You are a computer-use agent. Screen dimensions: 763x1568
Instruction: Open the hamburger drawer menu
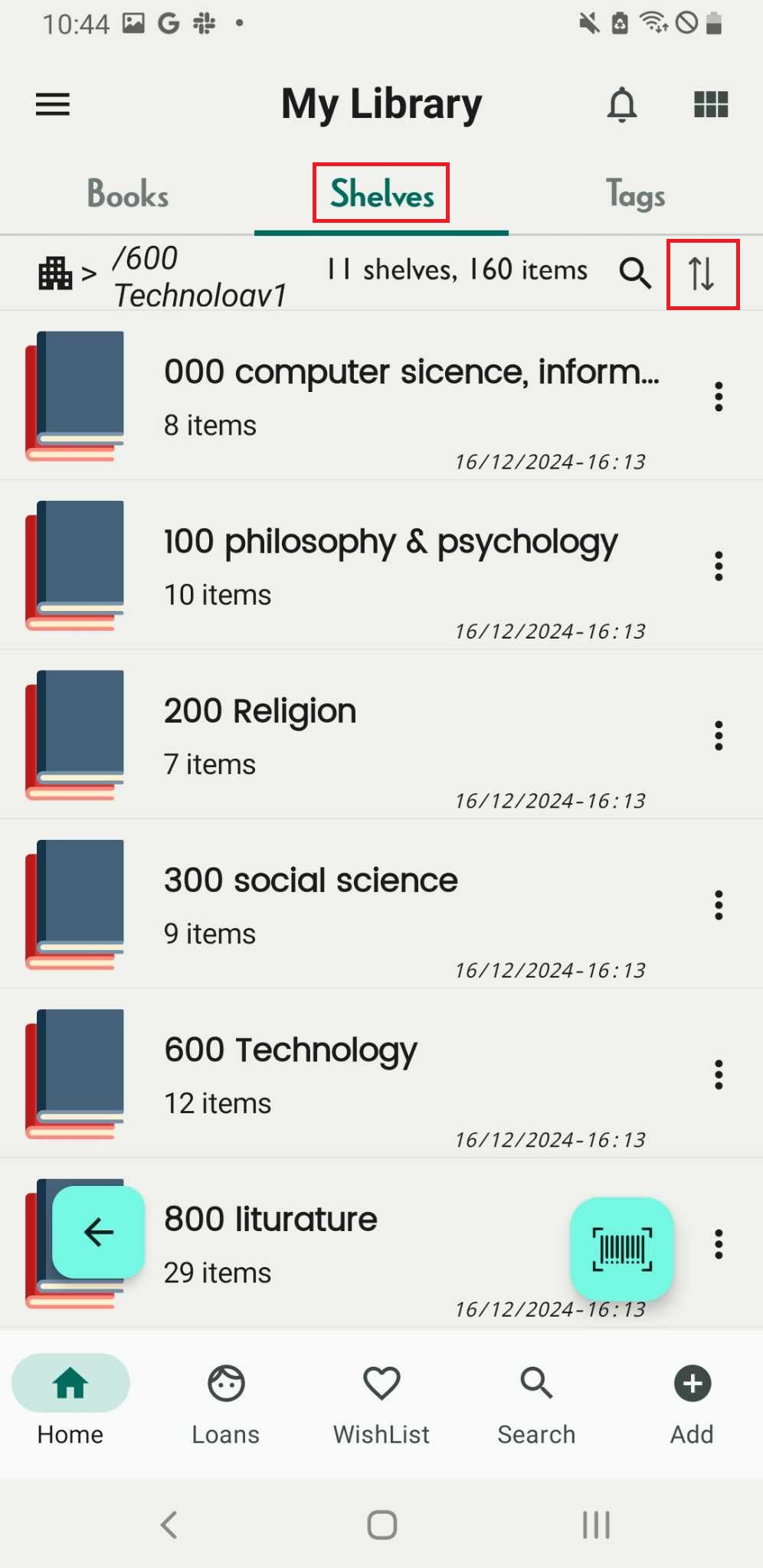click(53, 104)
